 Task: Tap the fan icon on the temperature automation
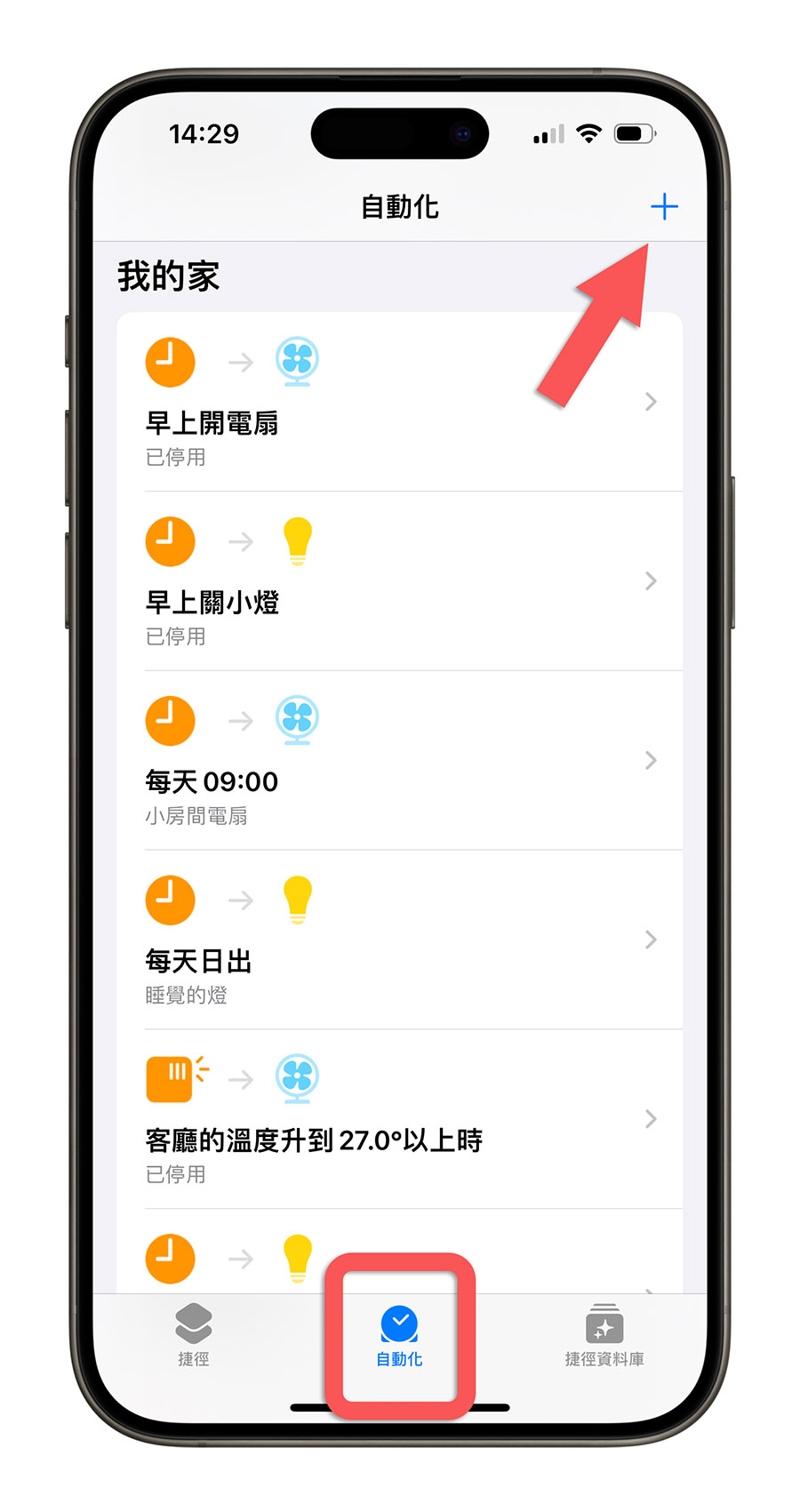(x=297, y=1078)
